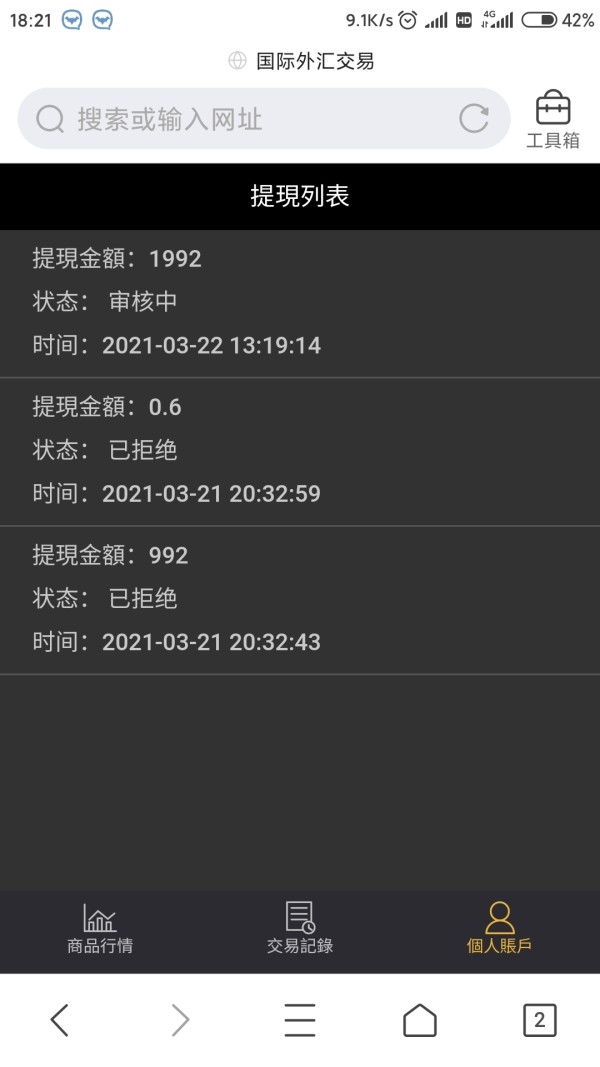The height and width of the screenshot is (1067, 600).
Task: Reload the page with the refresh icon
Action: click(x=473, y=119)
